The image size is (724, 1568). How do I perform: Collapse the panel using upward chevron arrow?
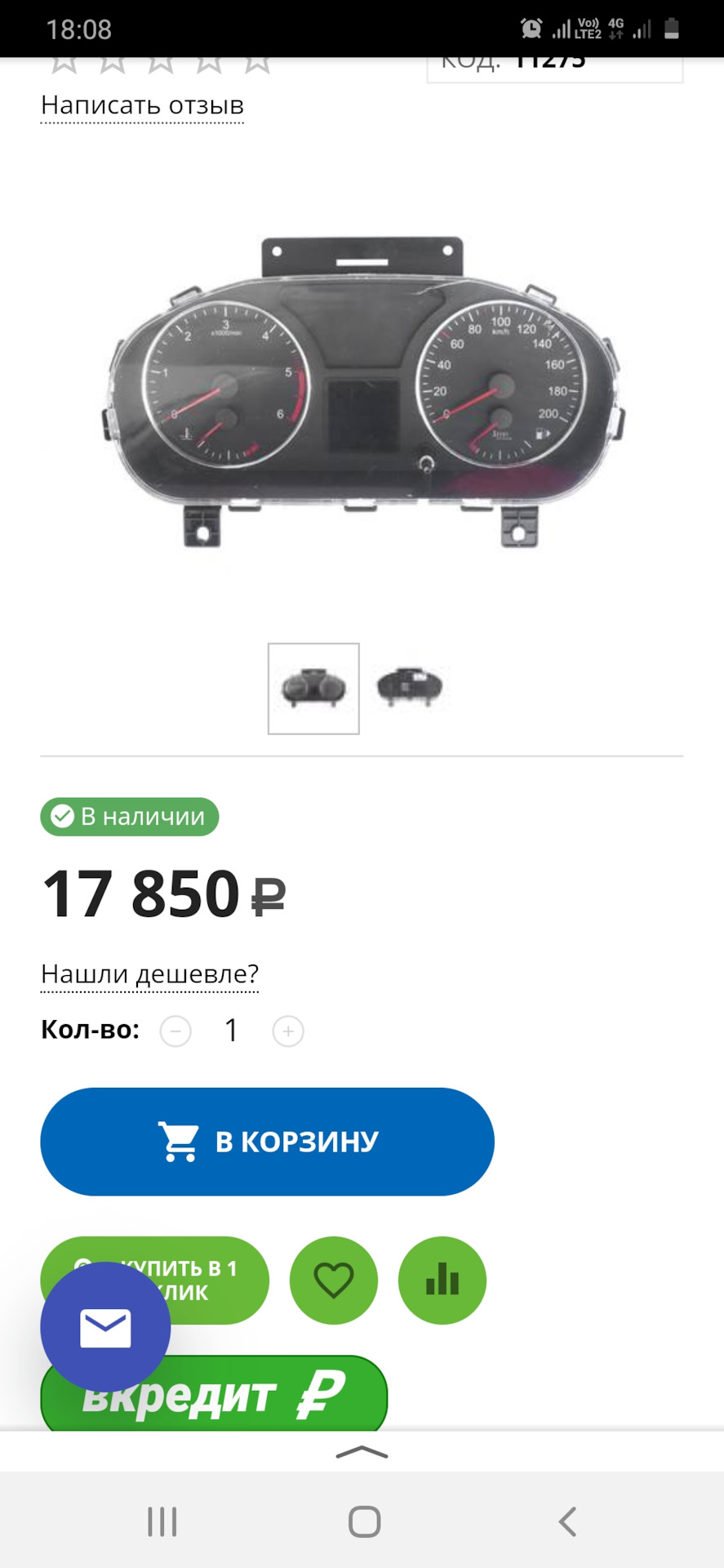(362, 1453)
